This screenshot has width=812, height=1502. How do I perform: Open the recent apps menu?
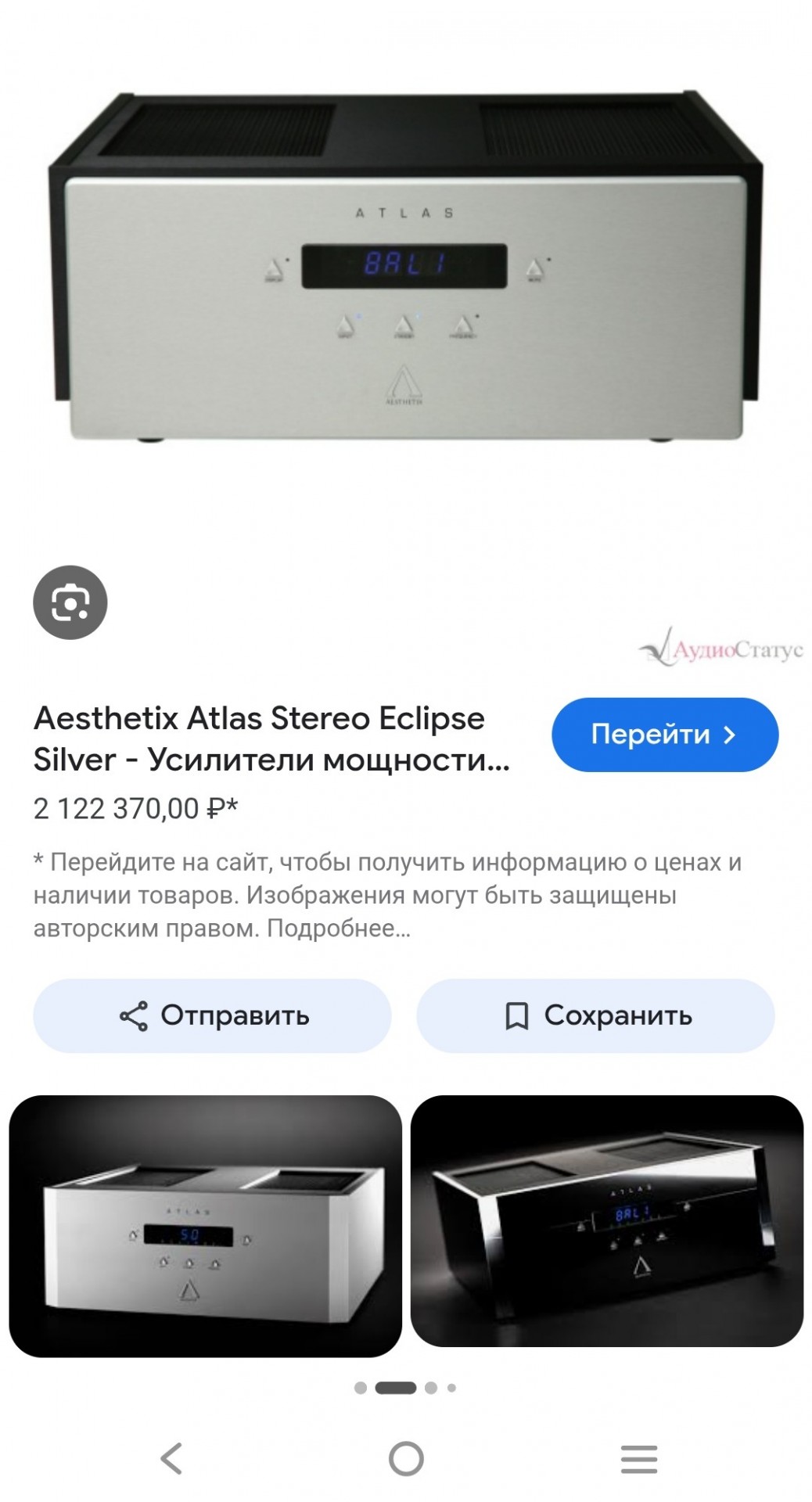[x=639, y=1459]
